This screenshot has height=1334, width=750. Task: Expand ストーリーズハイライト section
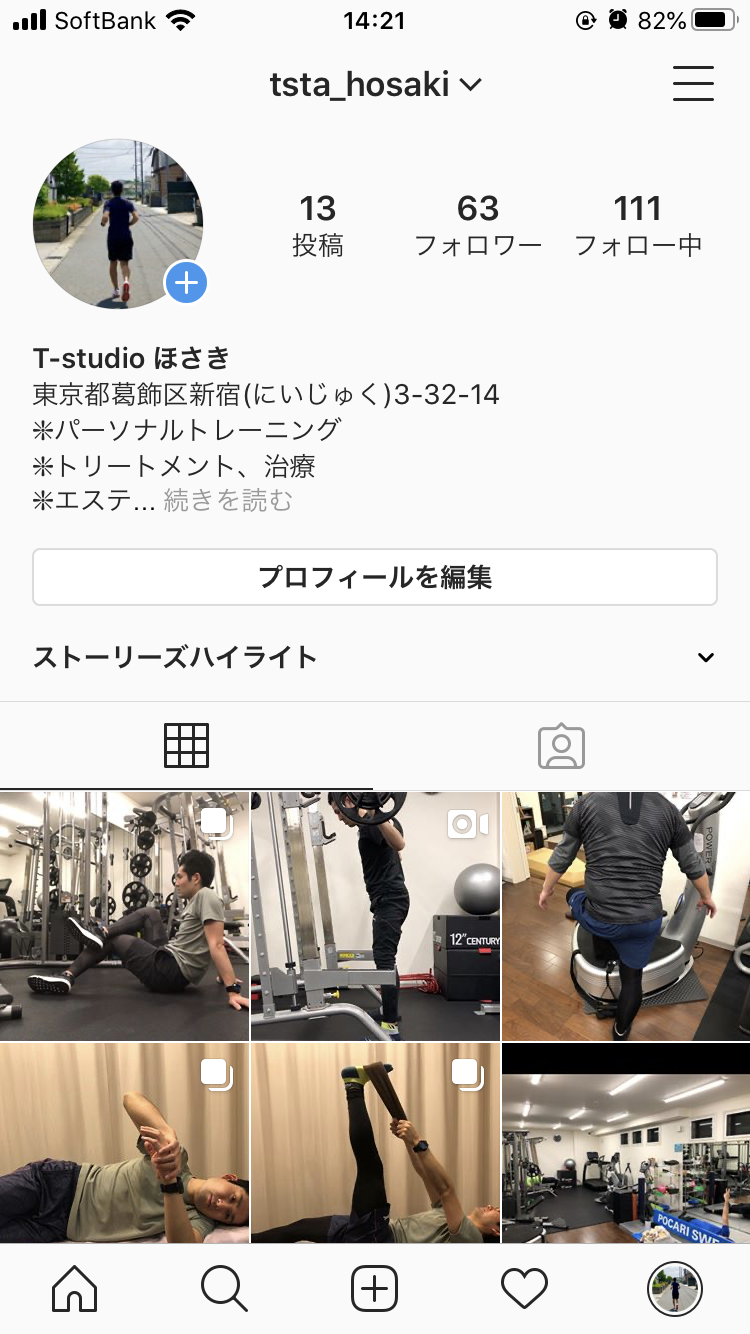point(375,657)
